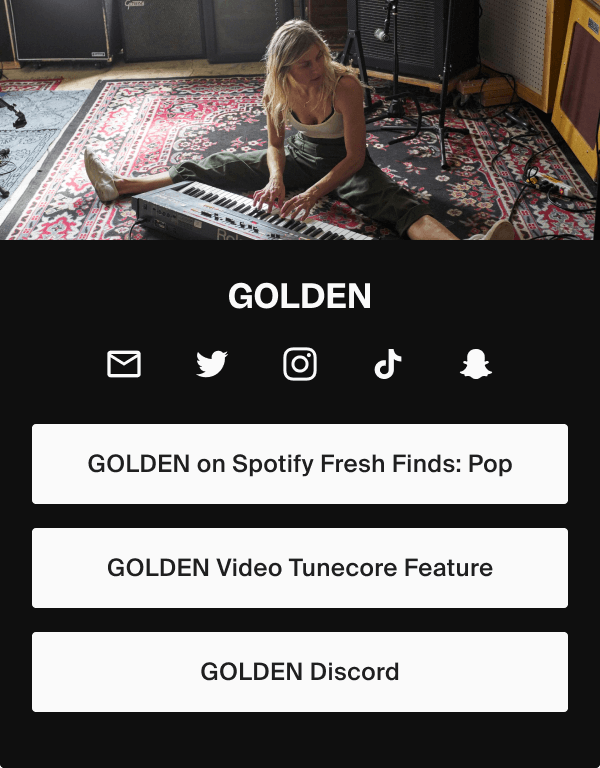
Task: Open GOLDEN's Instagram profile
Action: [x=300, y=364]
